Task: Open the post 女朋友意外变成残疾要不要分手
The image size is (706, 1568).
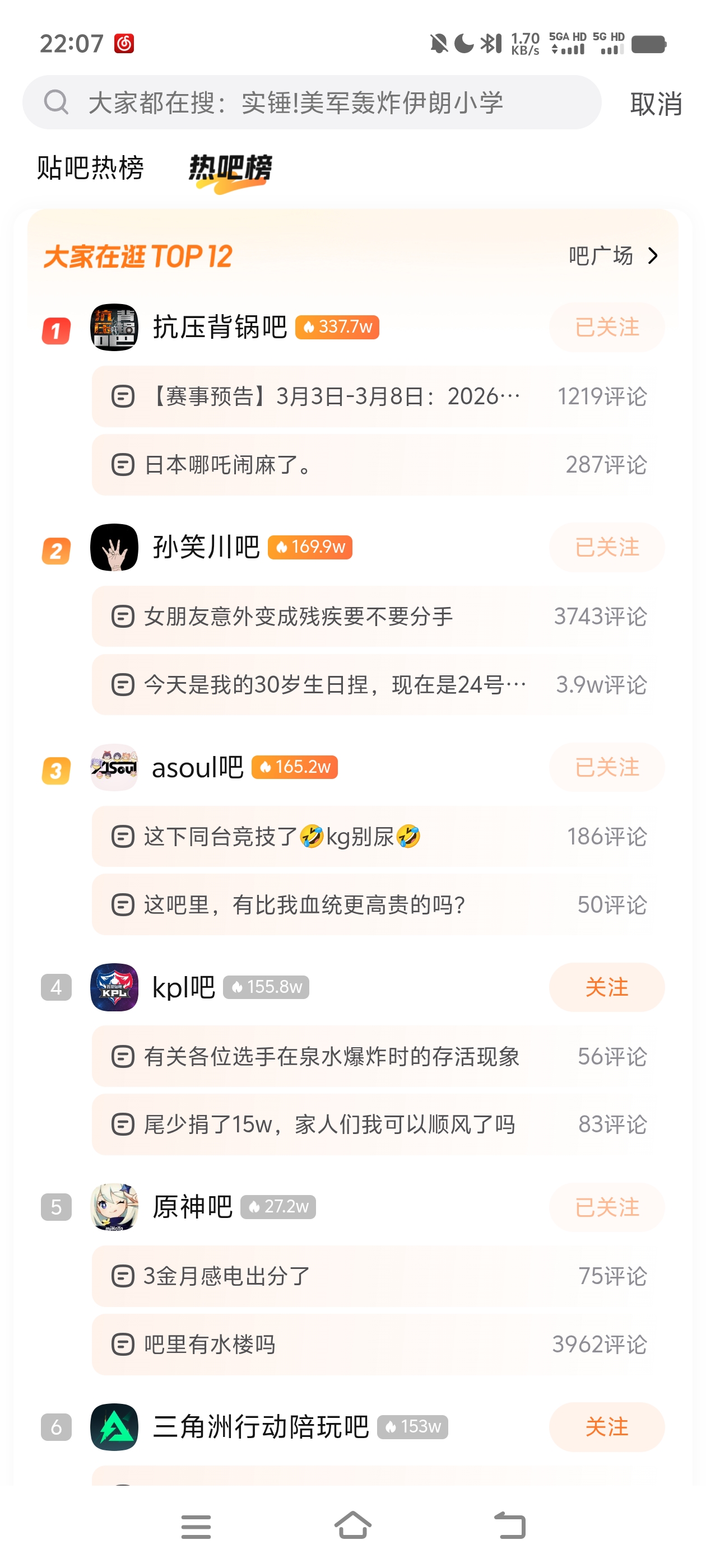Action: pos(299,617)
